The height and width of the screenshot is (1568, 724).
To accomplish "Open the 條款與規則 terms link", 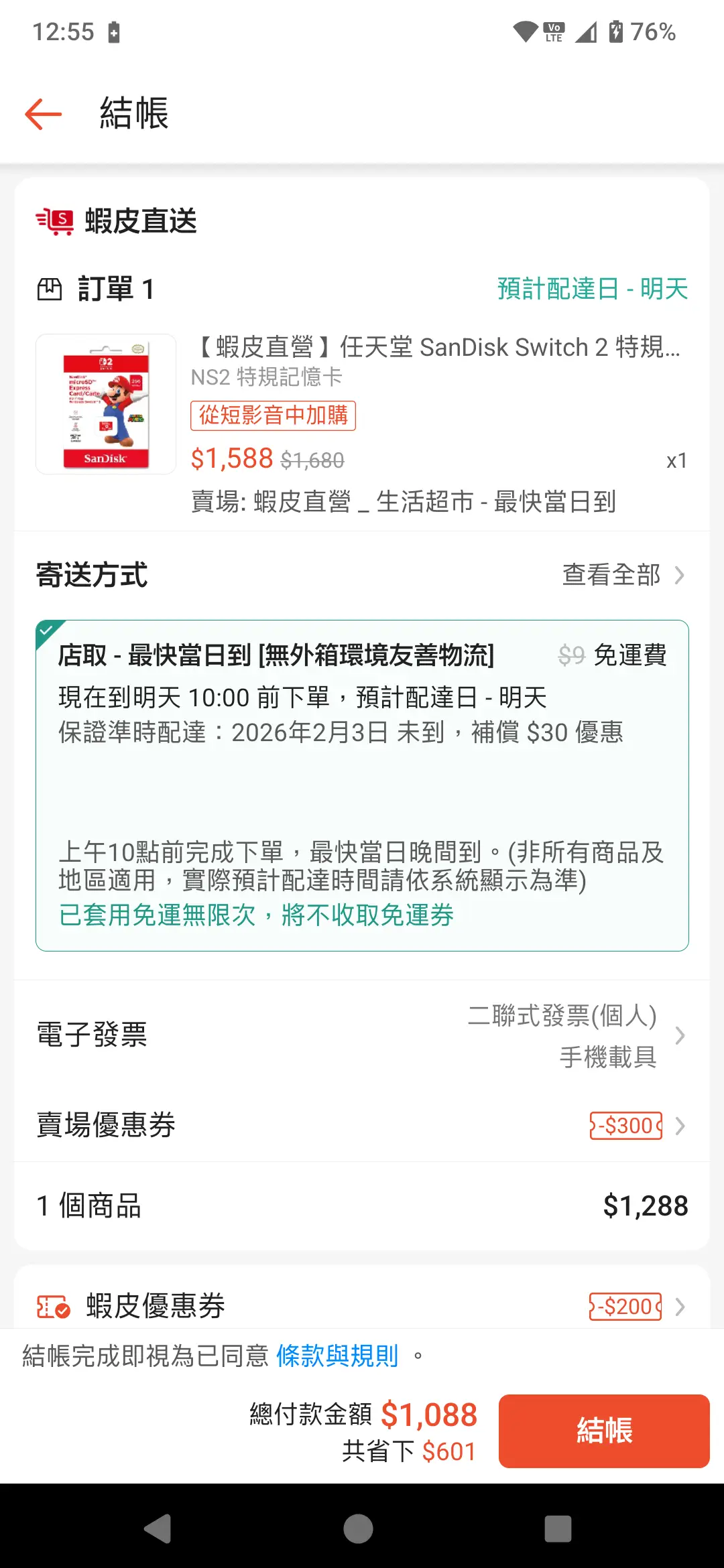I will tap(337, 1356).
